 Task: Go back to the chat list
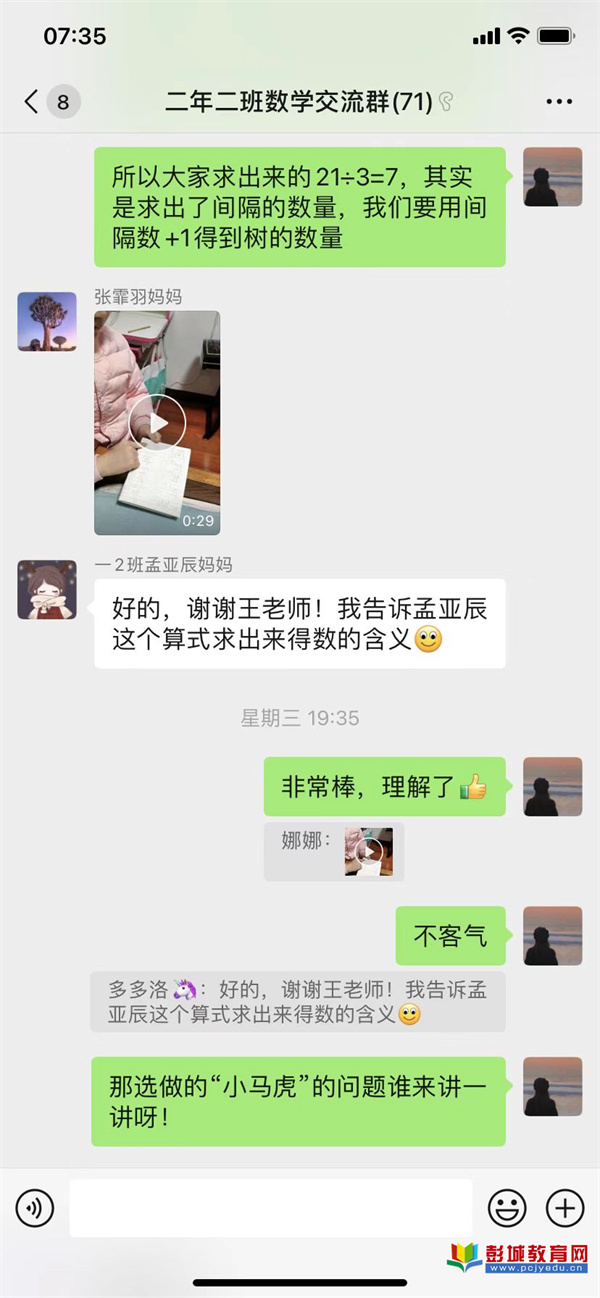32,101
